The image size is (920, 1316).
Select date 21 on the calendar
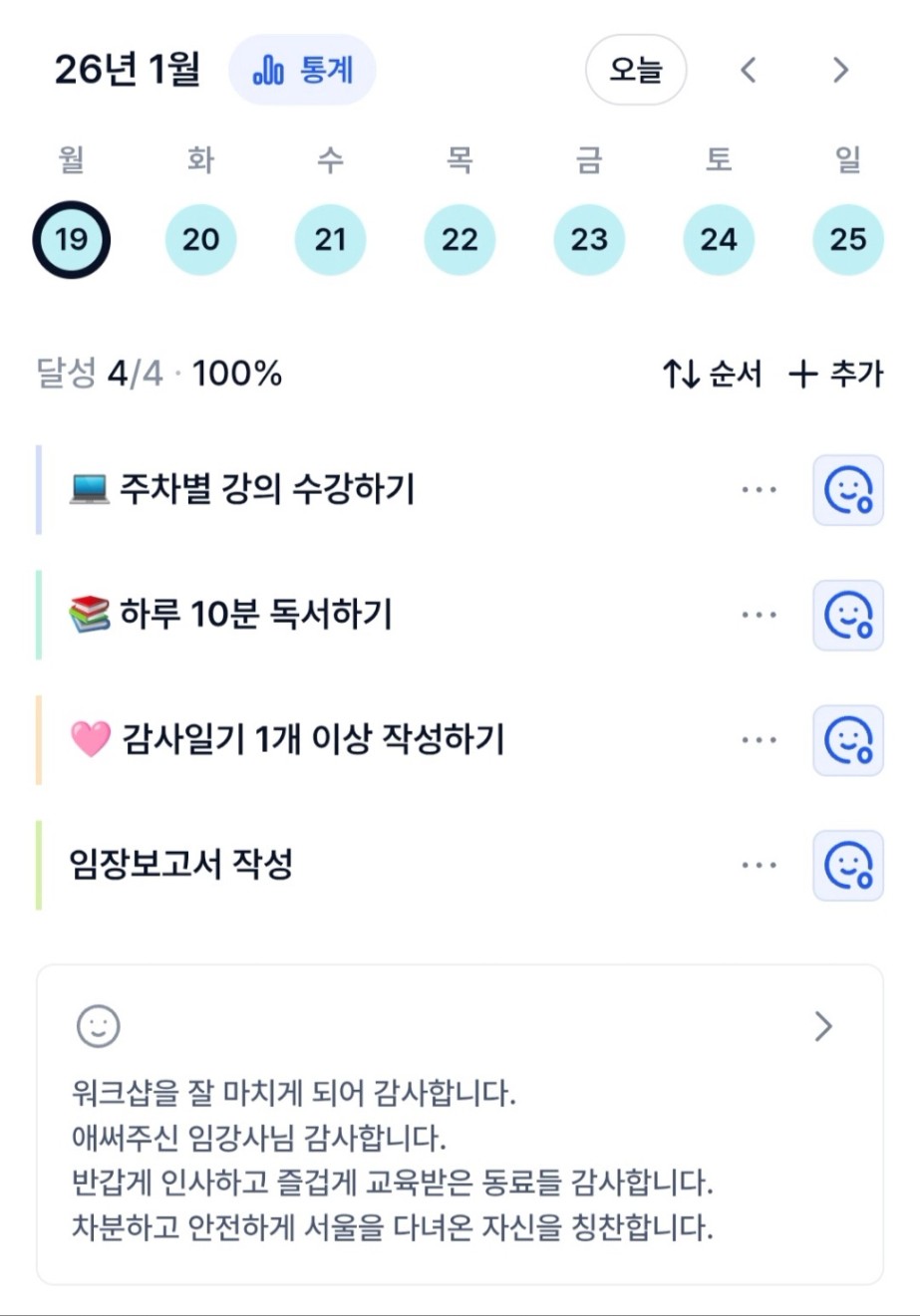click(x=330, y=239)
